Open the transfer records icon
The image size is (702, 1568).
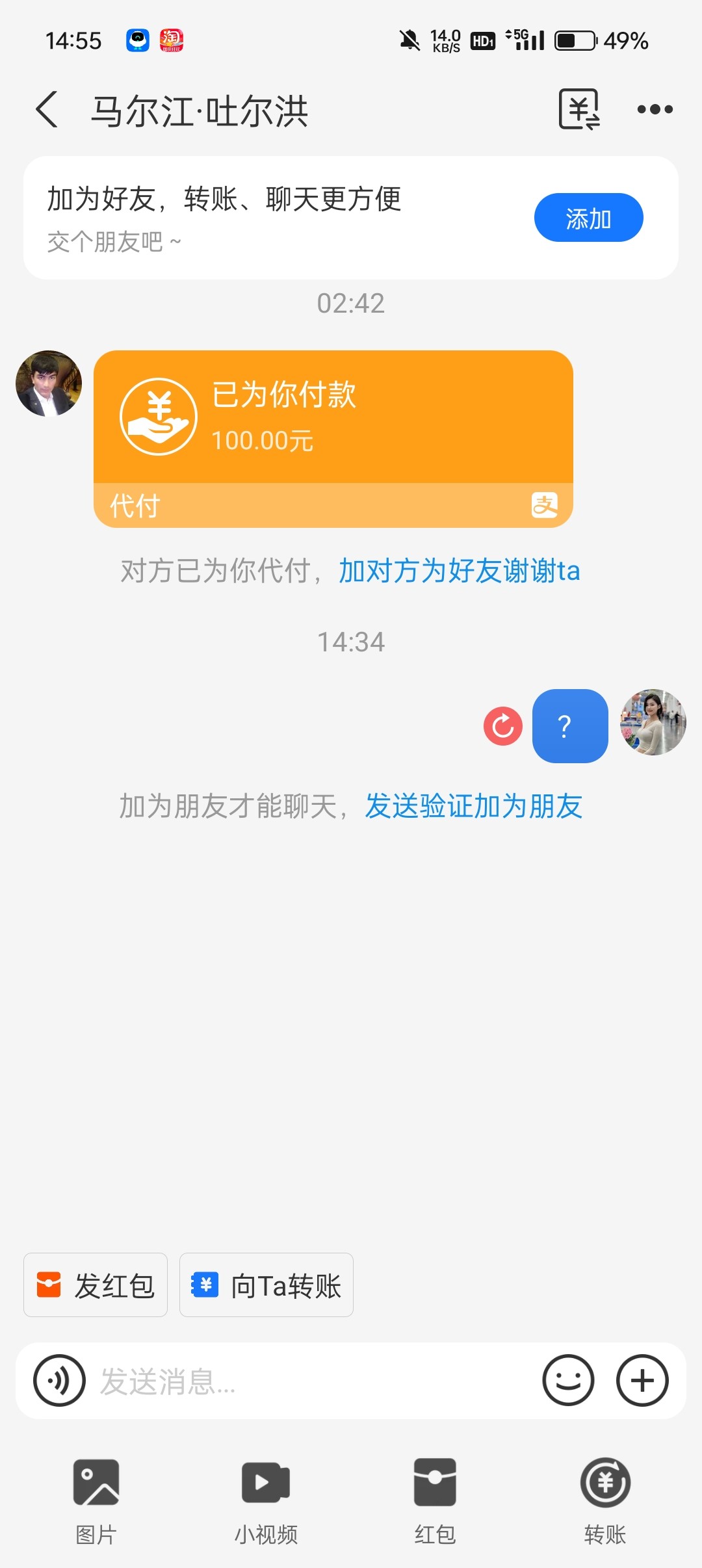coord(578,109)
